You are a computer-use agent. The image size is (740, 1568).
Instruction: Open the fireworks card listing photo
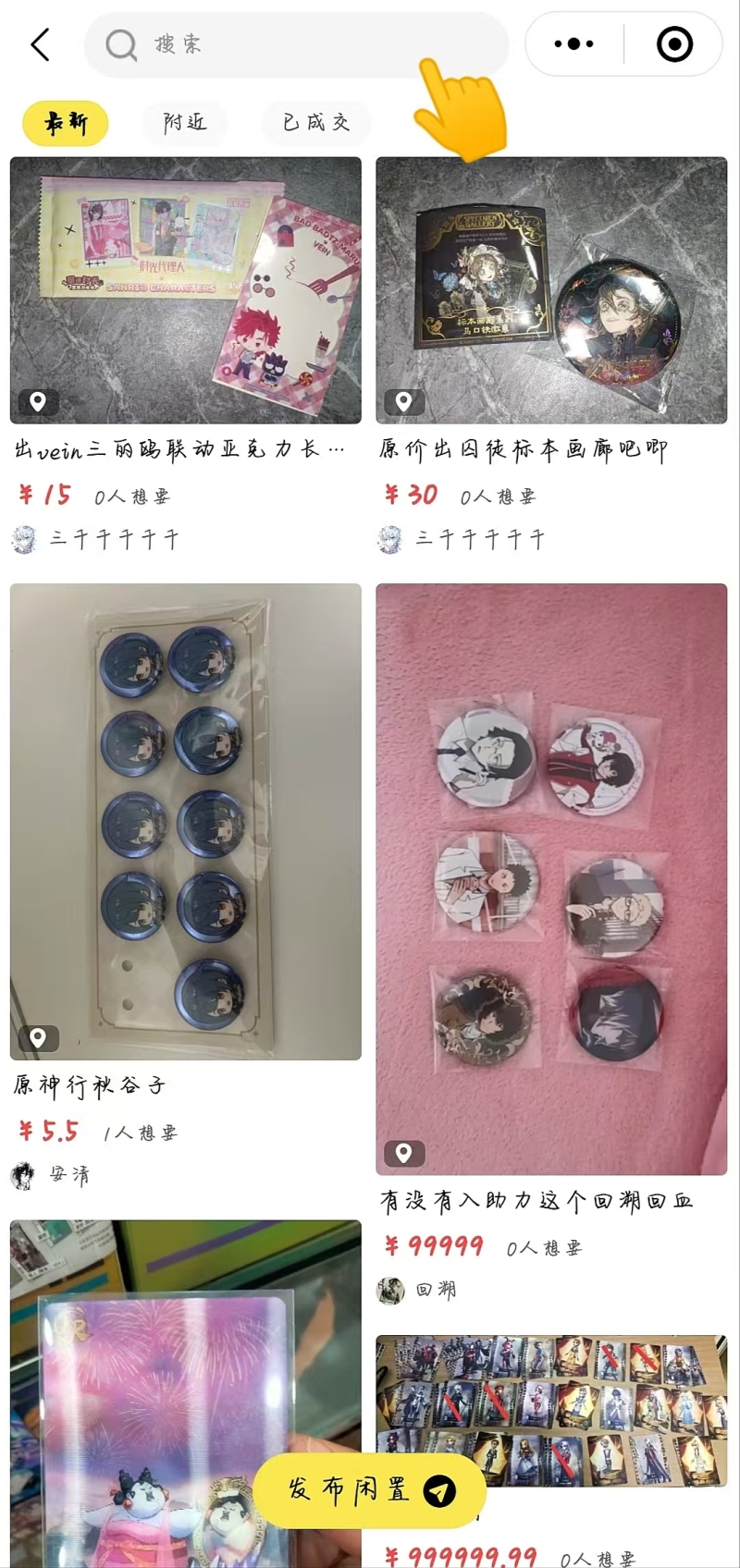pyautogui.click(x=185, y=1368)
